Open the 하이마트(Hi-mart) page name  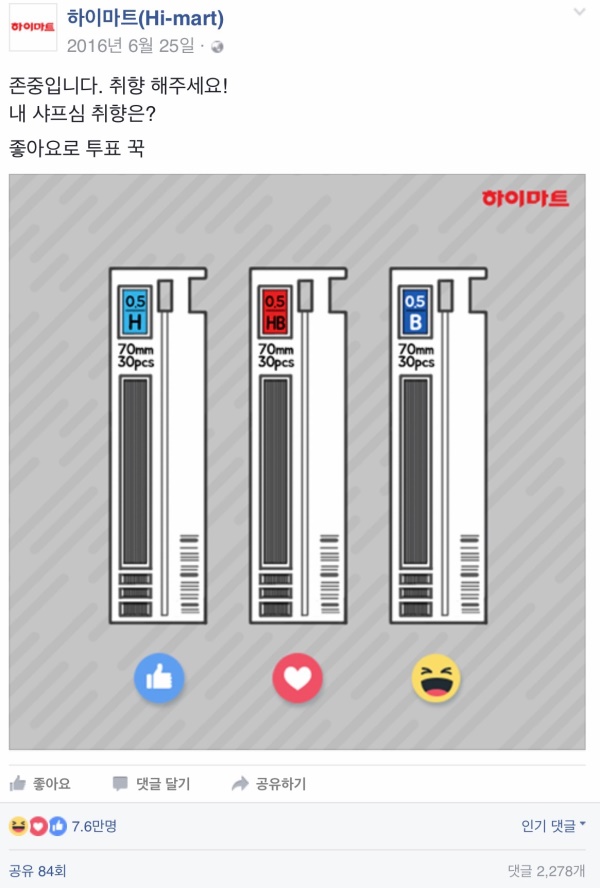click(145, 19)
